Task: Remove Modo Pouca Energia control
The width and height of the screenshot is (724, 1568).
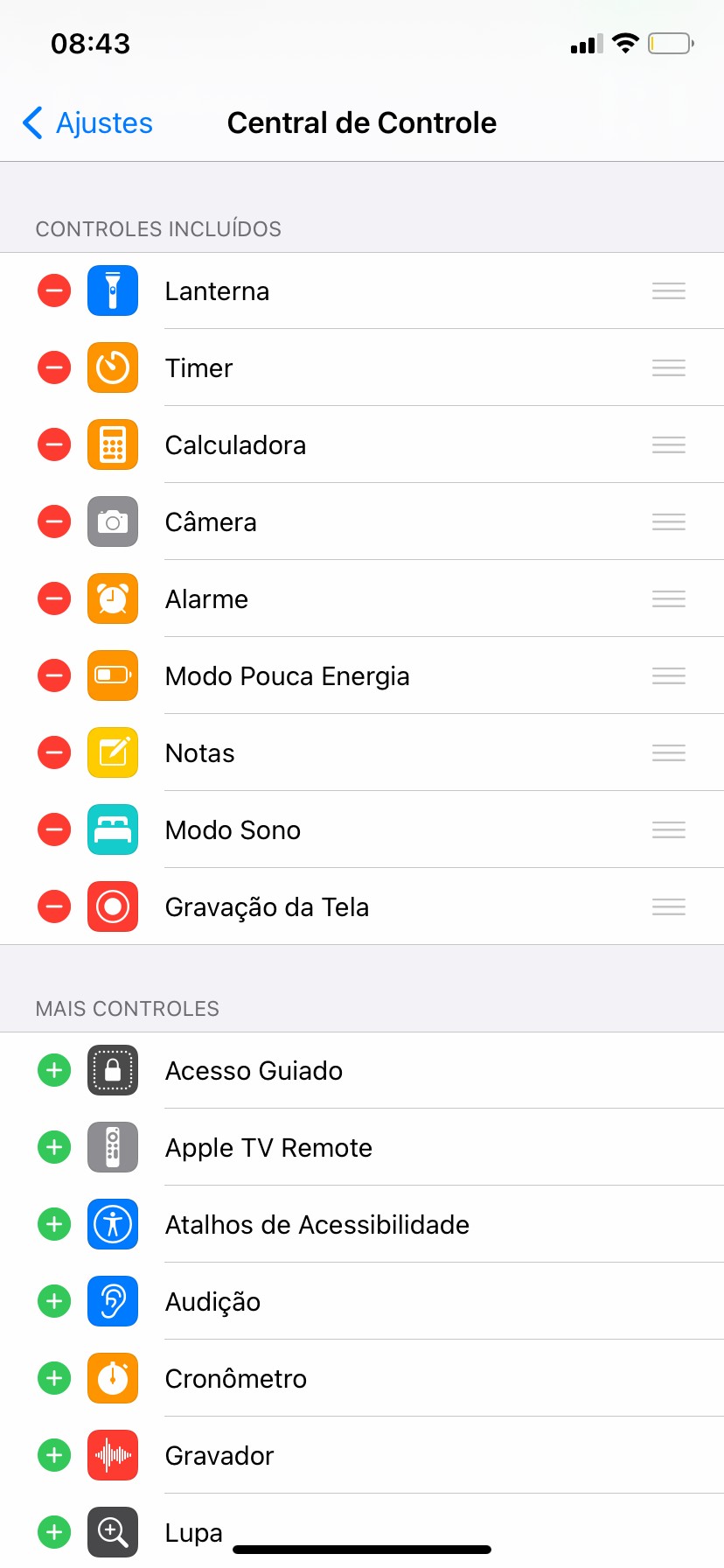Action: click(54, 675)
